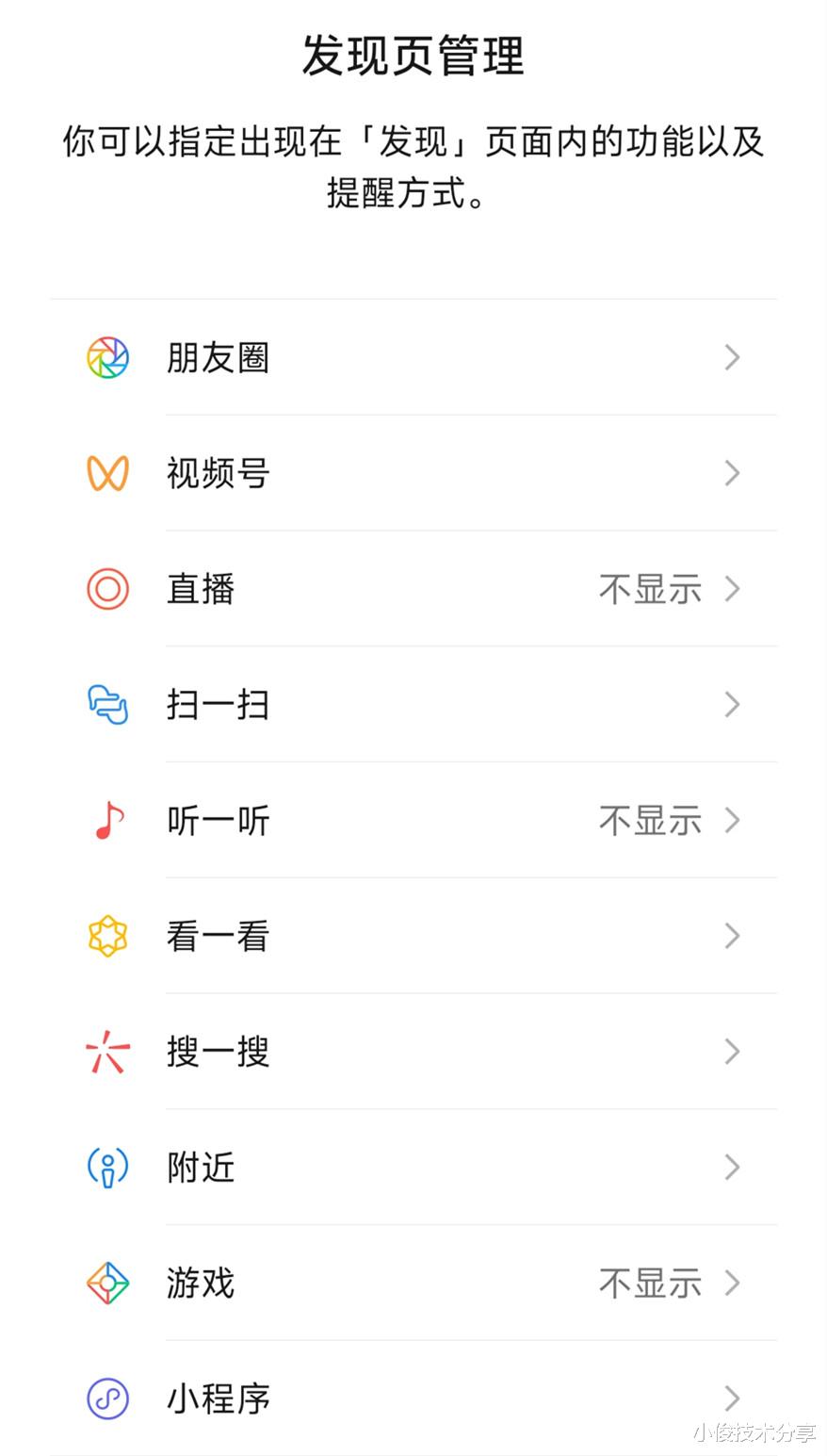Go to the 搜一搜 row
Viewport: 827px width, 1456px height.
(413, 1052)
